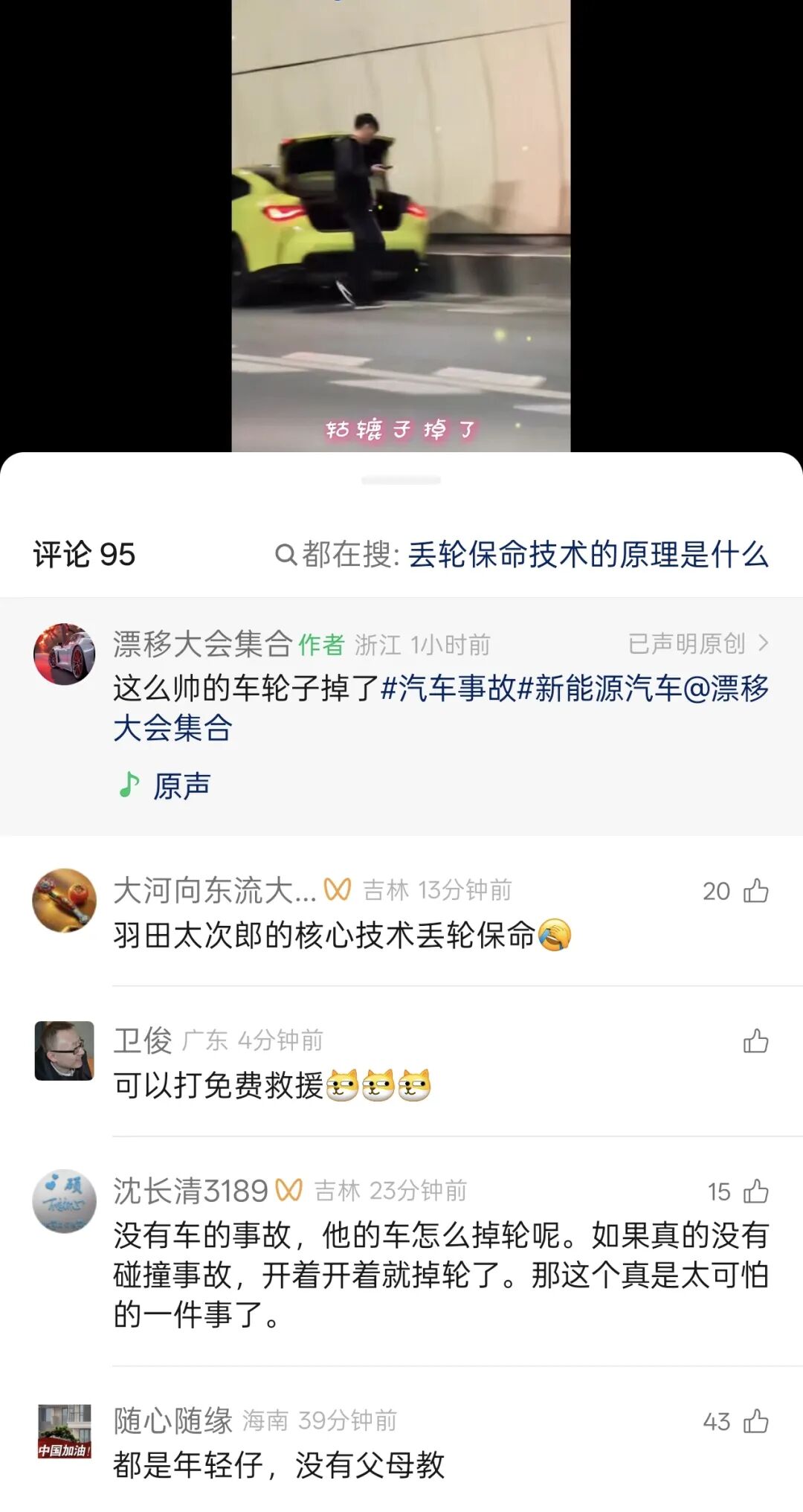Image resolution: width=803 pixels, height=1512 pixels.
Task: Tap the comment sheet drag handle
Action: pos(401,480)
